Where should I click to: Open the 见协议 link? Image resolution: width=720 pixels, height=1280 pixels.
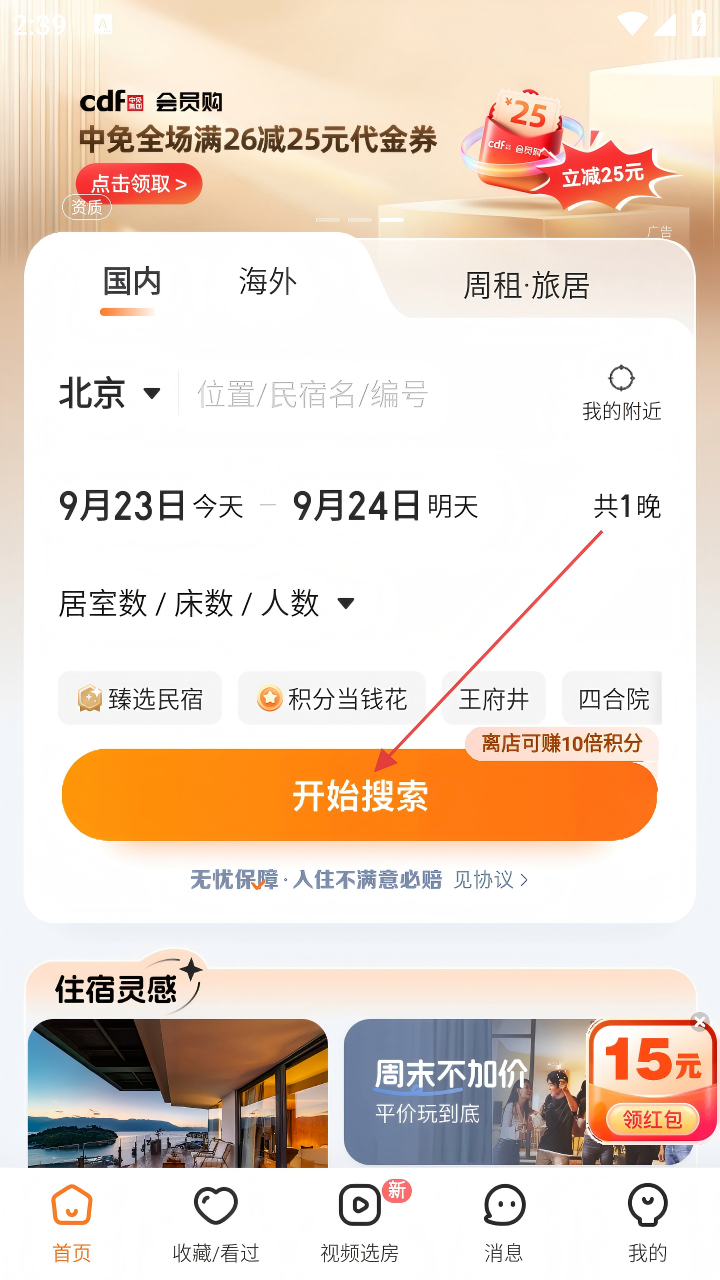pos(490,880)
